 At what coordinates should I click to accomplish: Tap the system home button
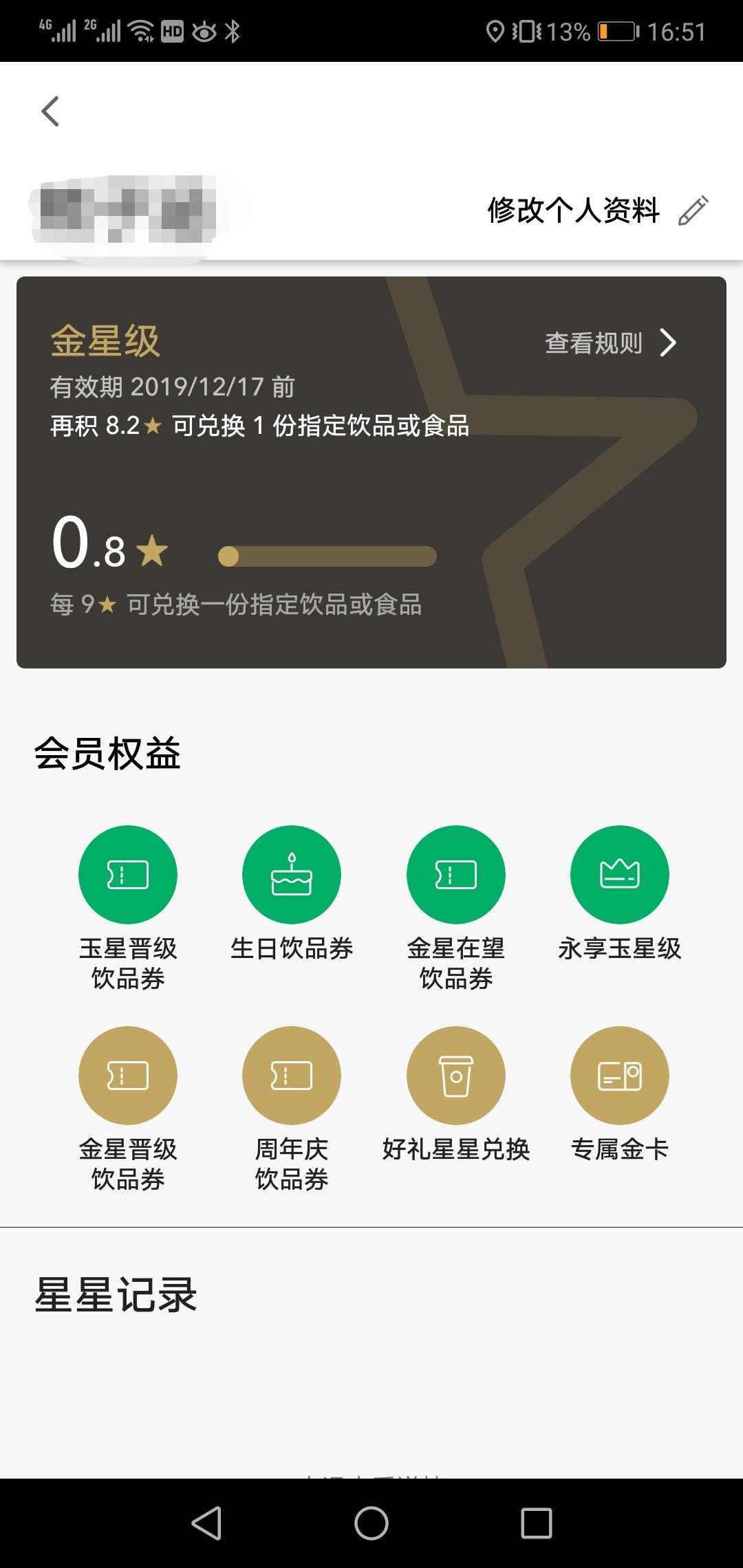pyautogui.click(x=371, y=1523)
